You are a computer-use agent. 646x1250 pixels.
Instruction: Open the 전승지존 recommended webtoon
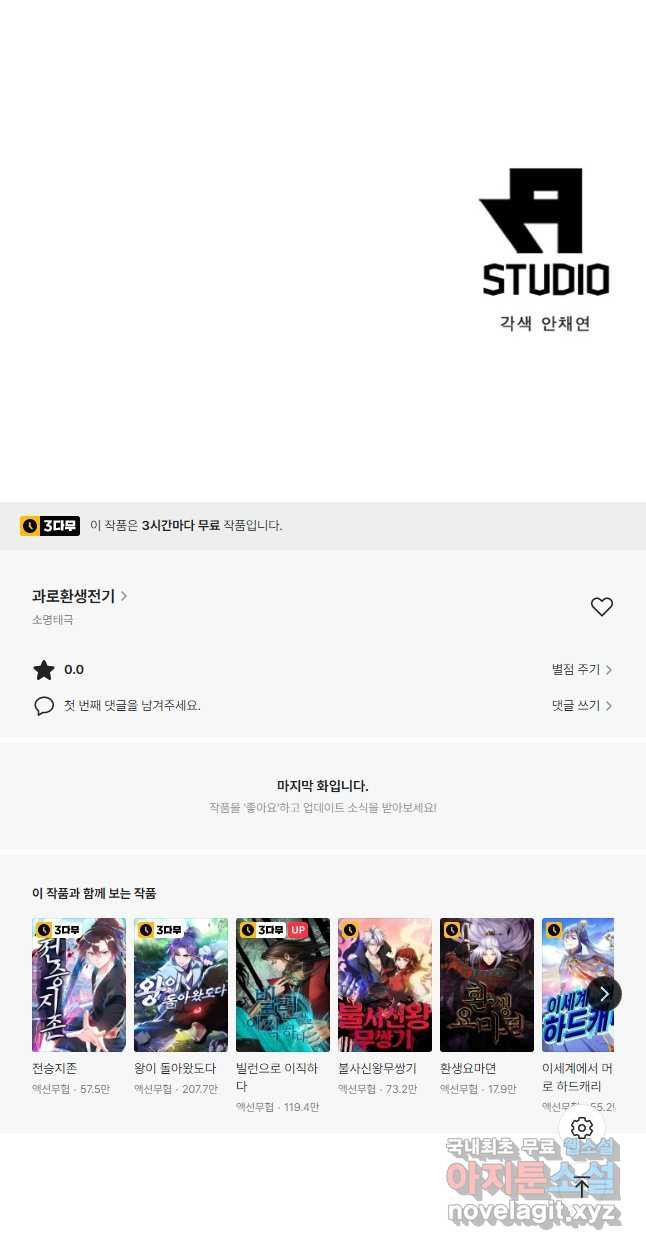point(79,985)
